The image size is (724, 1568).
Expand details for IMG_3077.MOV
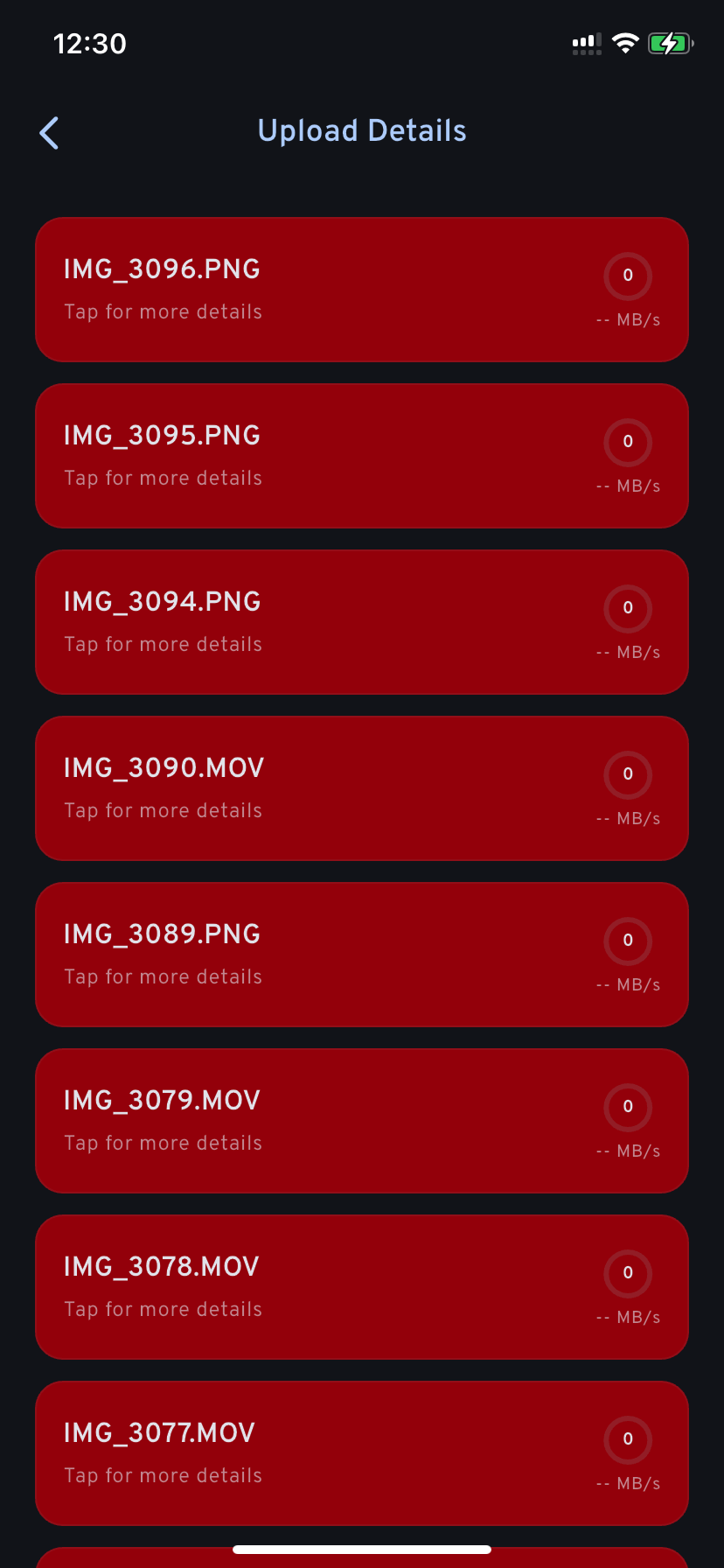[x=361, y=1453]
